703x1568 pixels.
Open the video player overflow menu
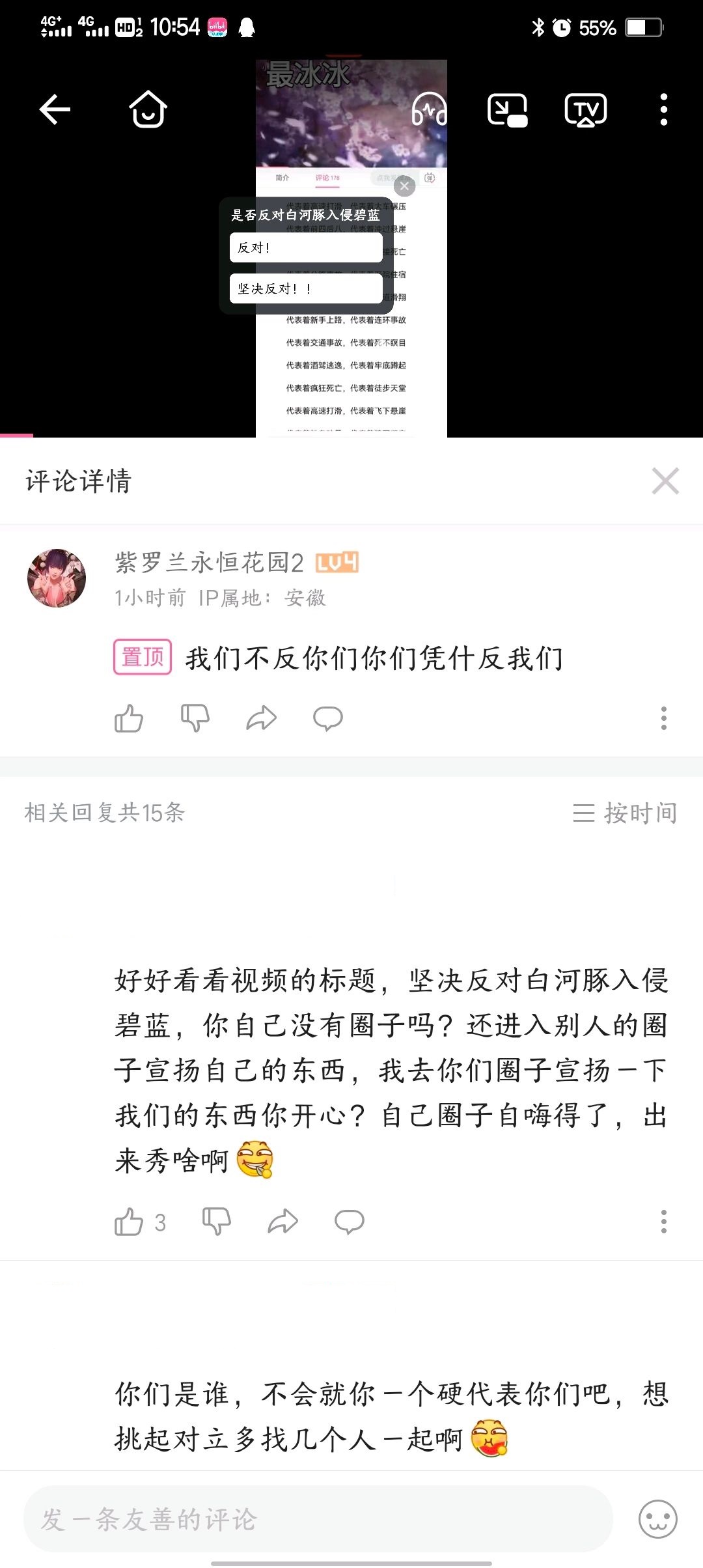pyautogui.click(x=663, y=109)
